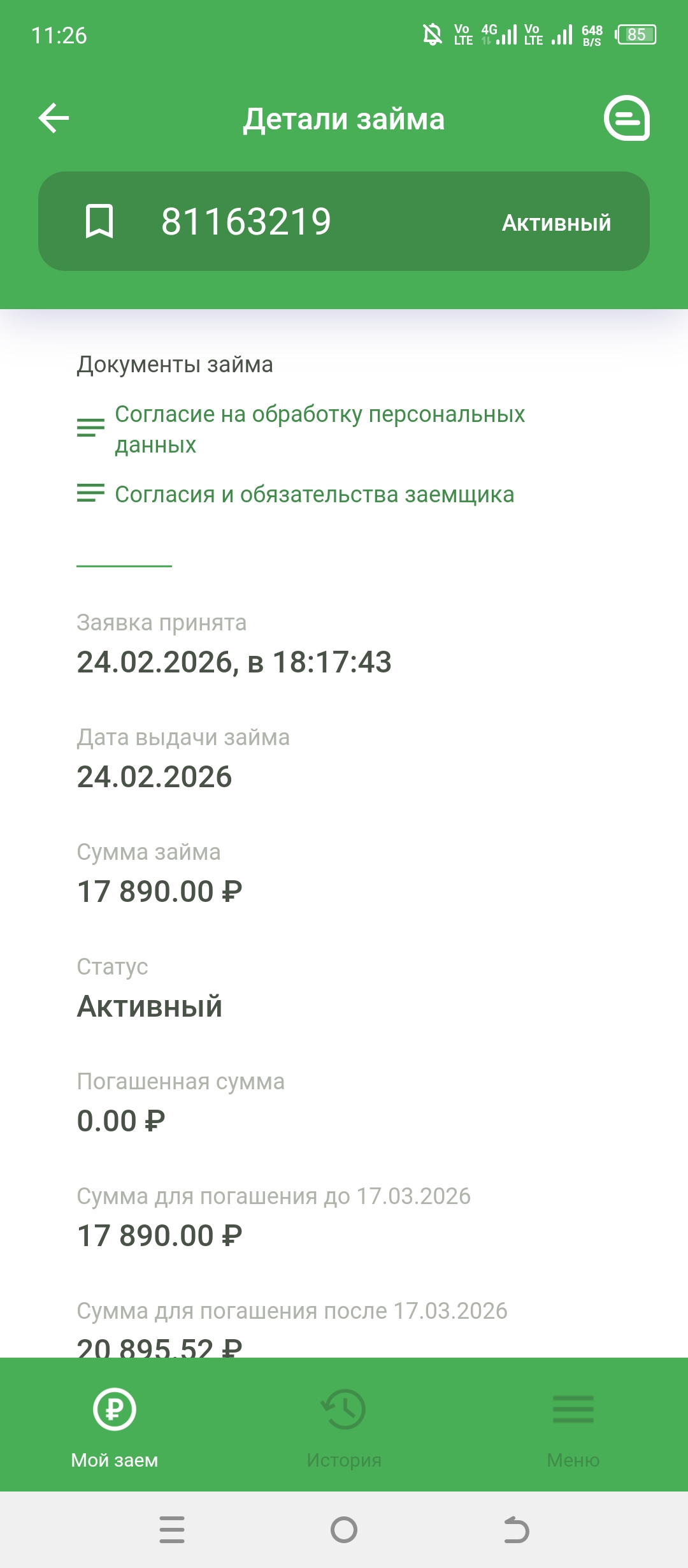Open Согласия и обязательства заемщика document
Screen dimensions: 688x1568
(313, 495)
